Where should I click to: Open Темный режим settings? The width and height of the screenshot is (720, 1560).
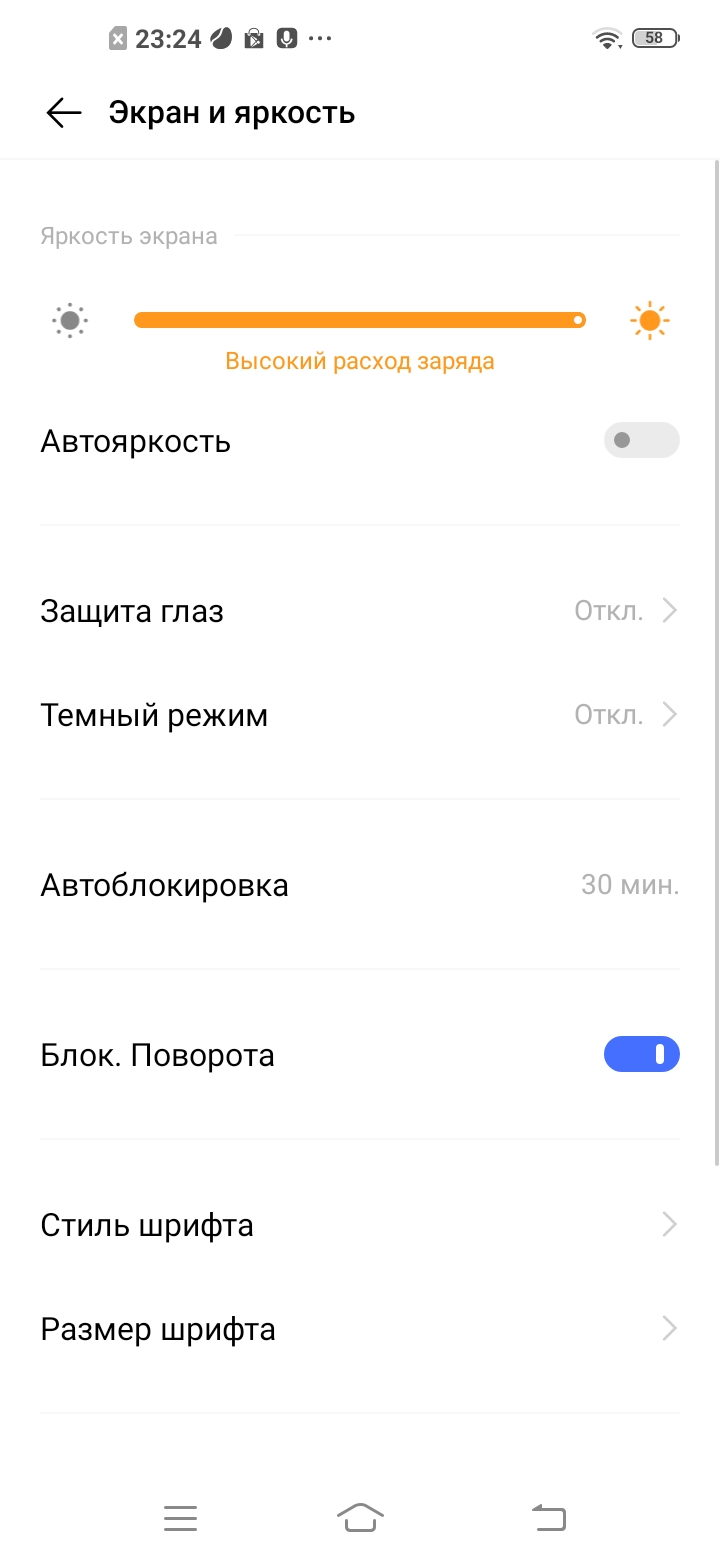click(x=360, y=715)
